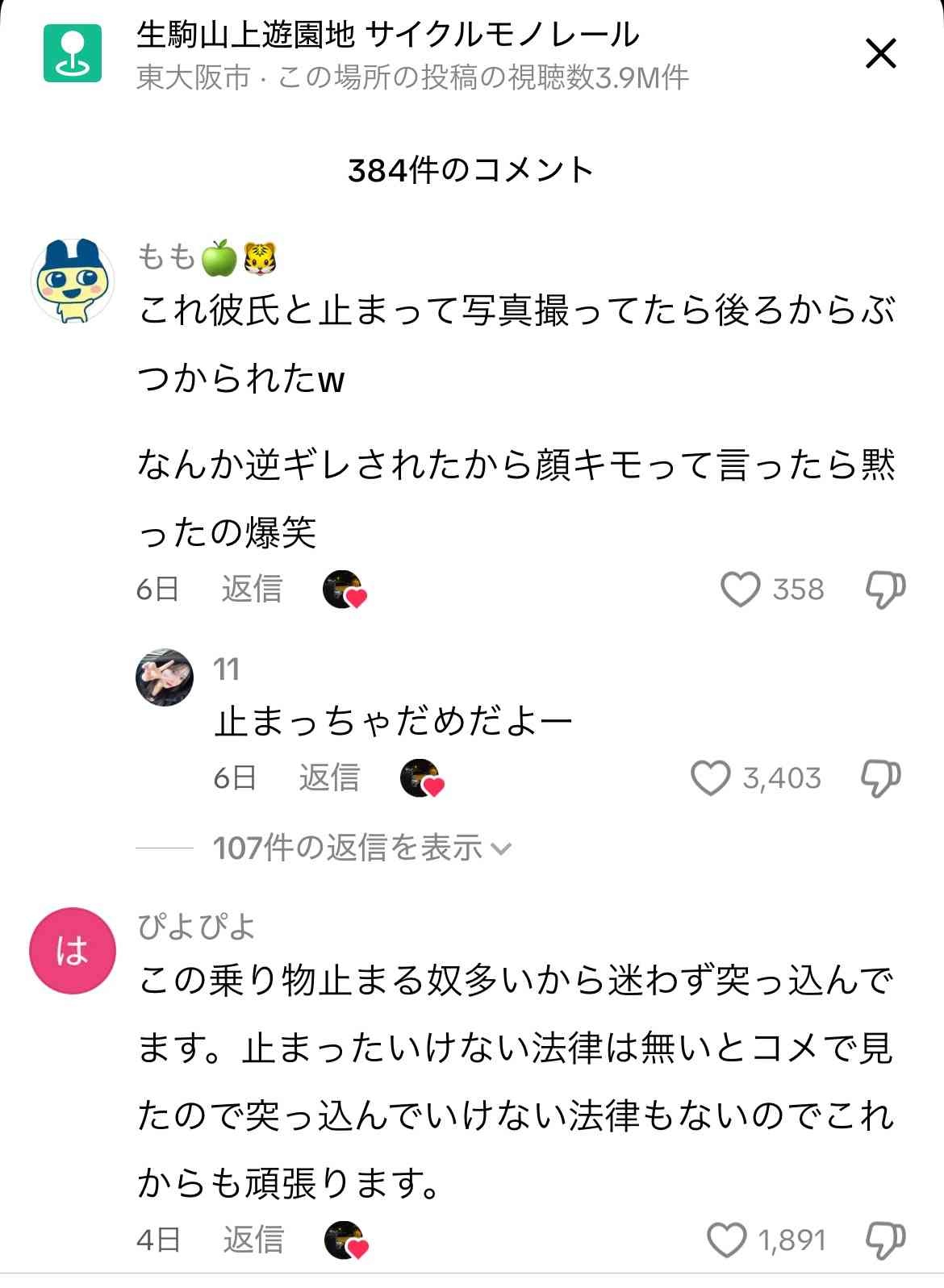Reply to ぴよぴよ's comment
The image size is (944, 1288).
(x=253, y=1240)
